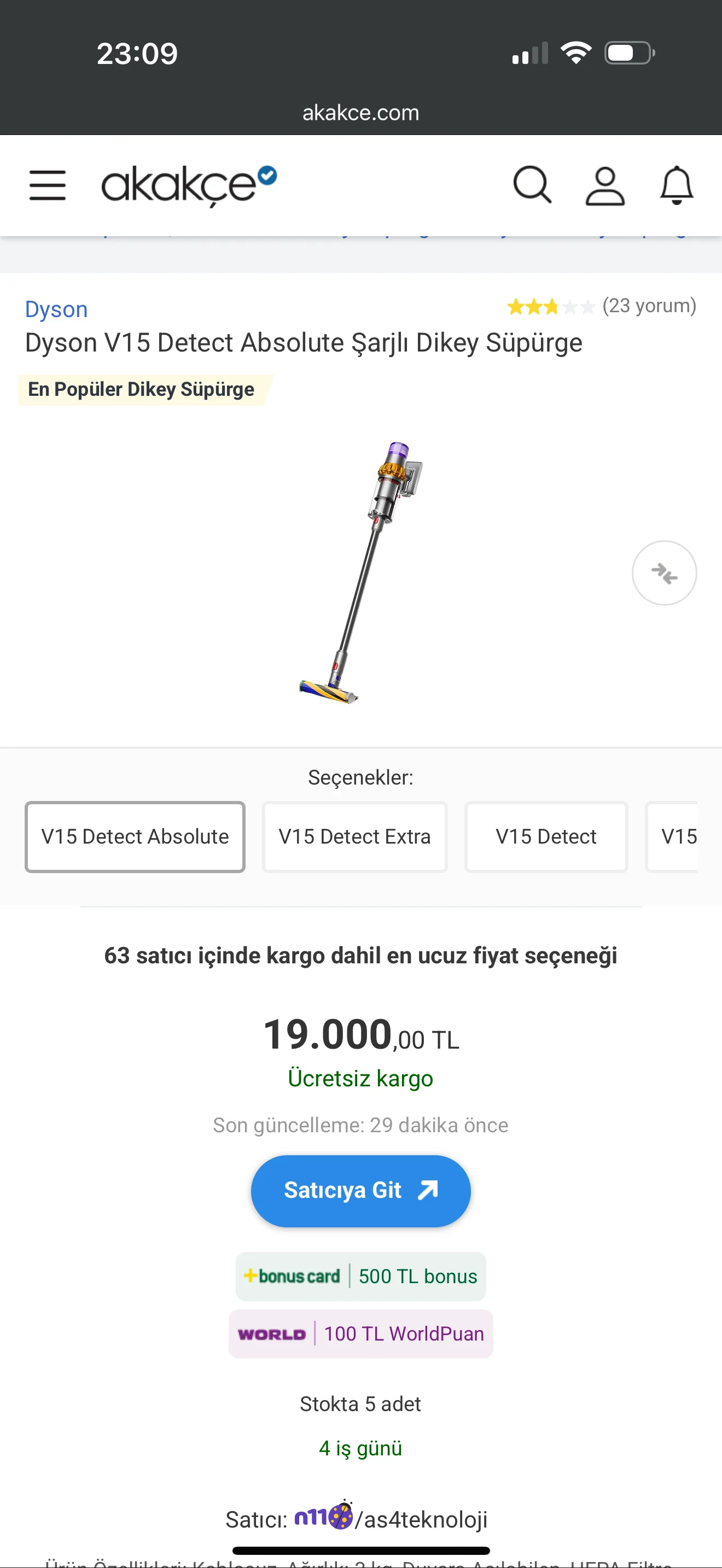This screenshot has width=722, height=1568.
Task: Open the notifications bell
Action: coord(677,185)
